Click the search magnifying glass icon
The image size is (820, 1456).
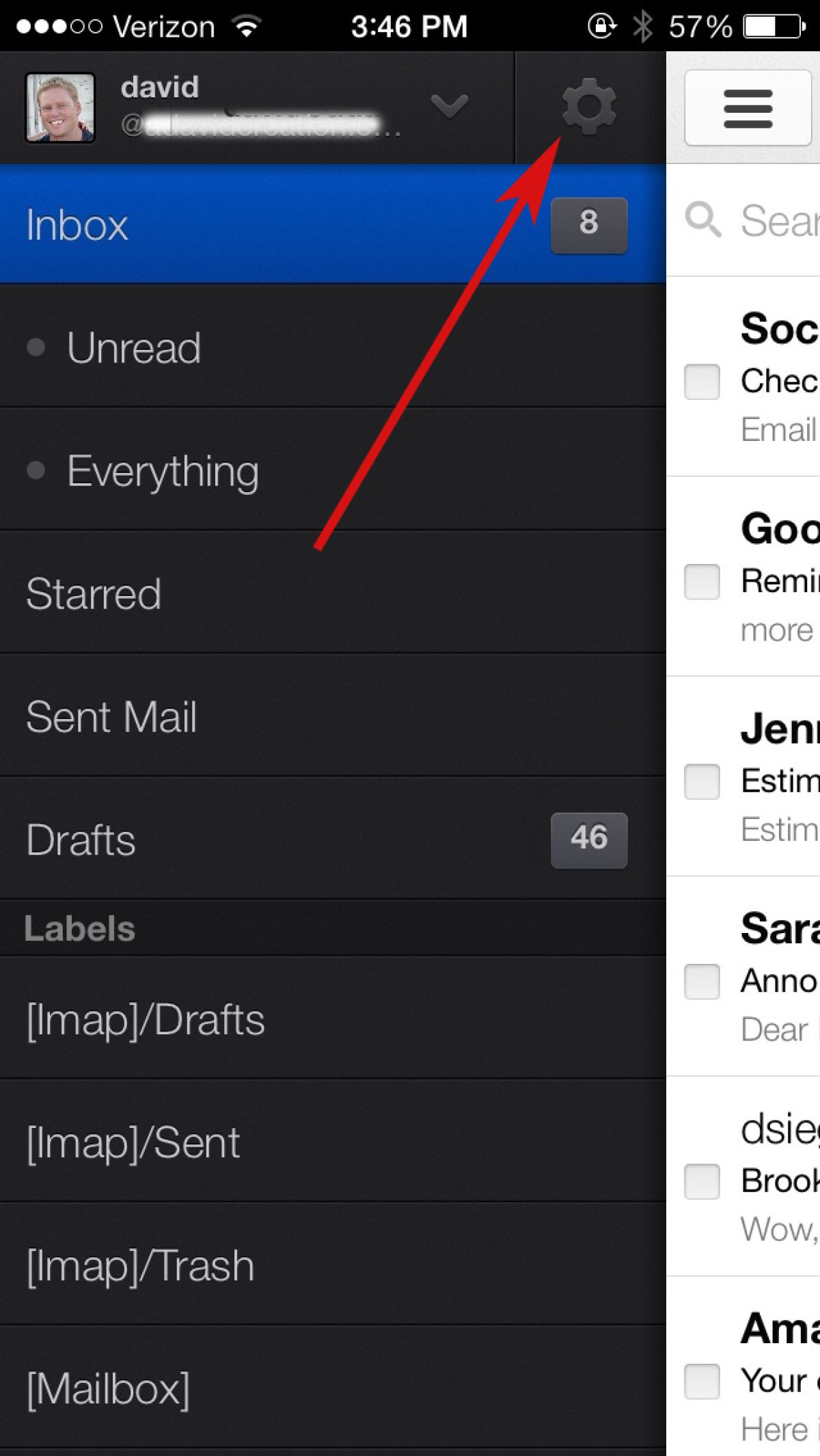702,220
